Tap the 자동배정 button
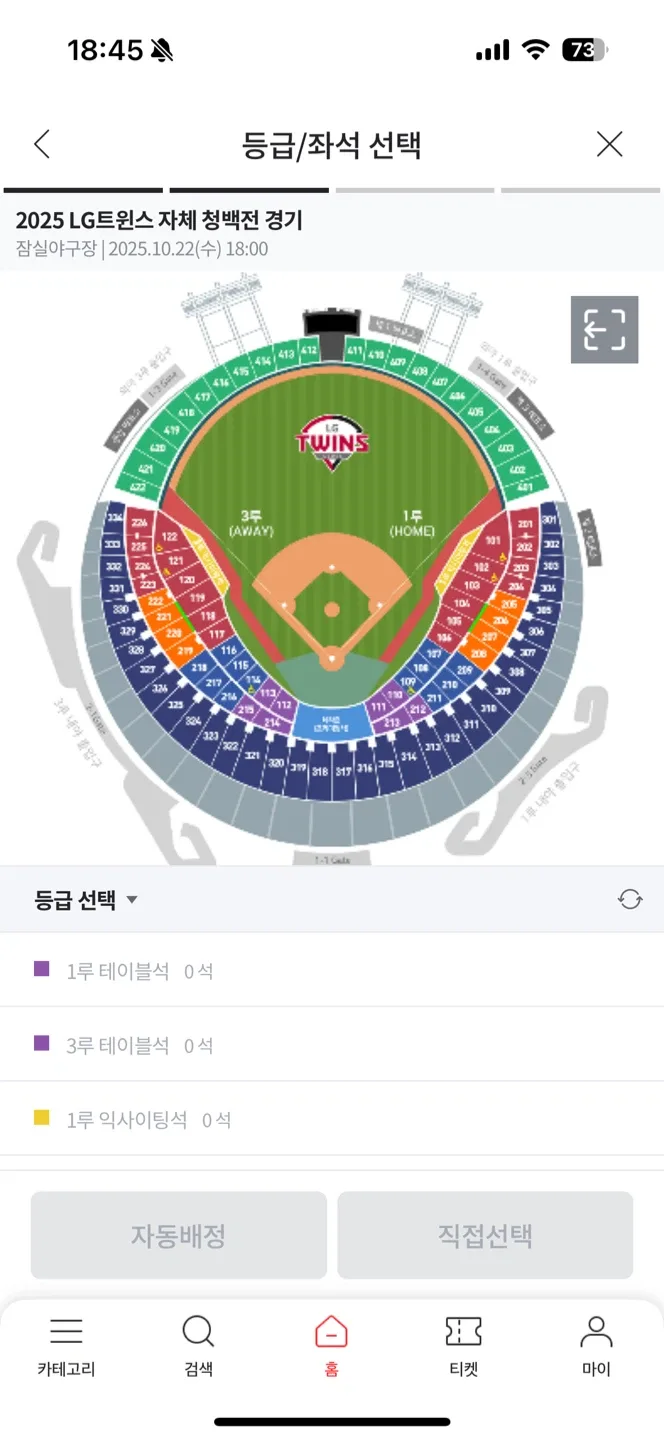The height and width of the screenshot is (1440, 664). pos(179,1235)
